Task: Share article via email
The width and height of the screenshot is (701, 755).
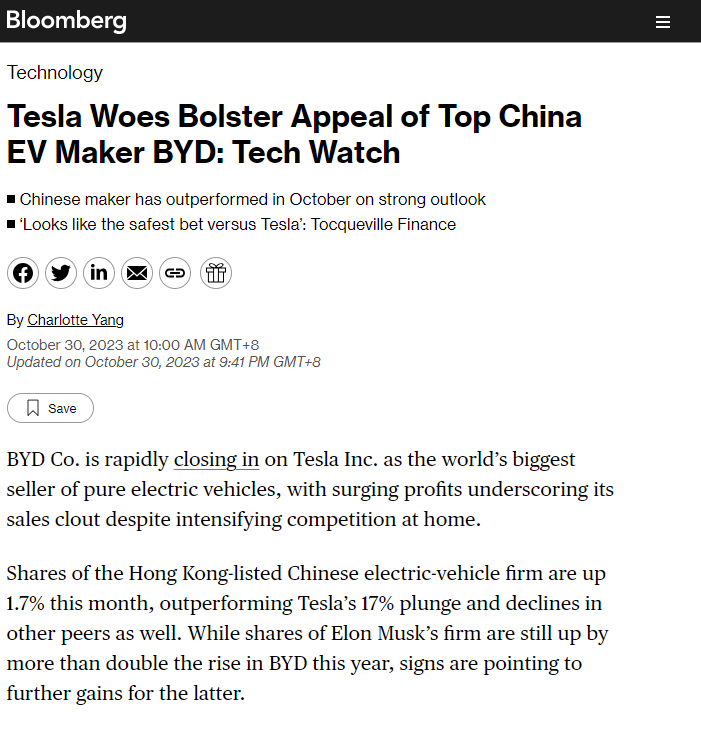Action: 137,273
